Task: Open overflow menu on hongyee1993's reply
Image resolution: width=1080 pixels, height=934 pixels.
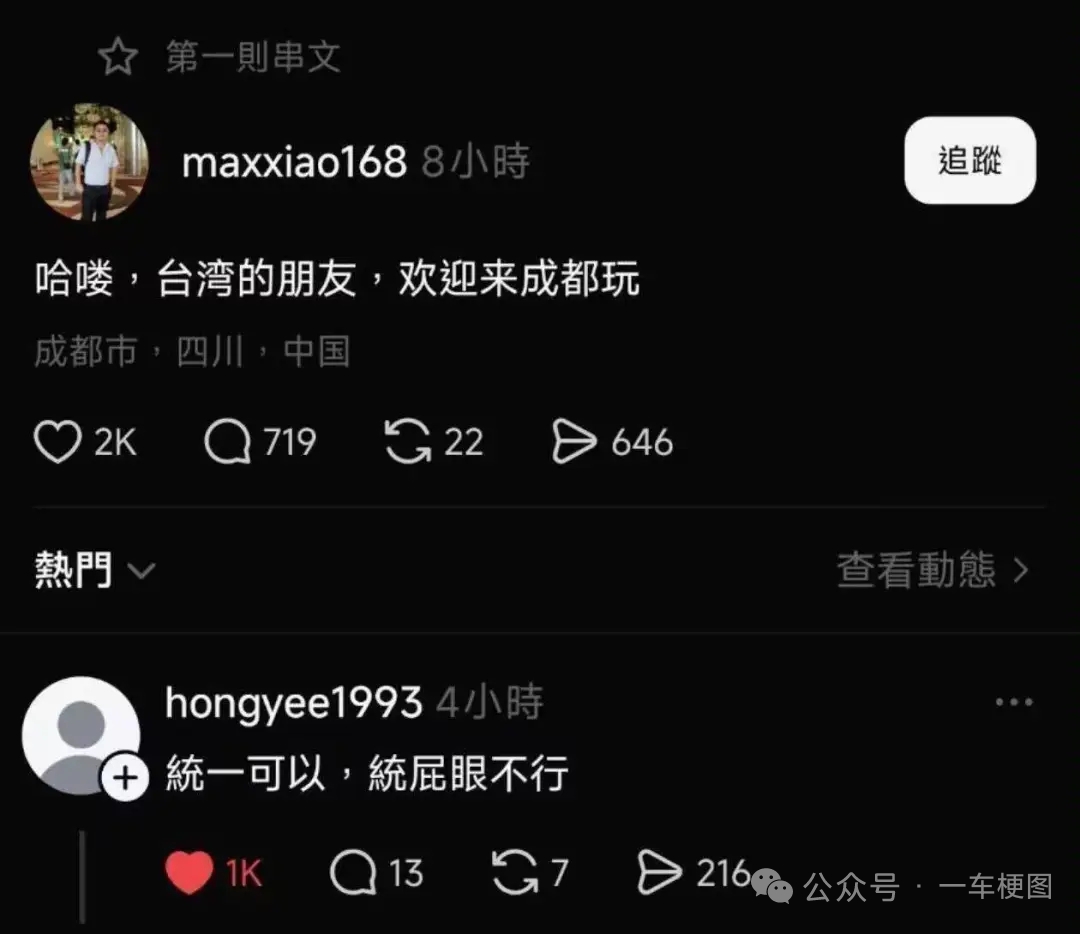Action: click(x=1013, y=703)
